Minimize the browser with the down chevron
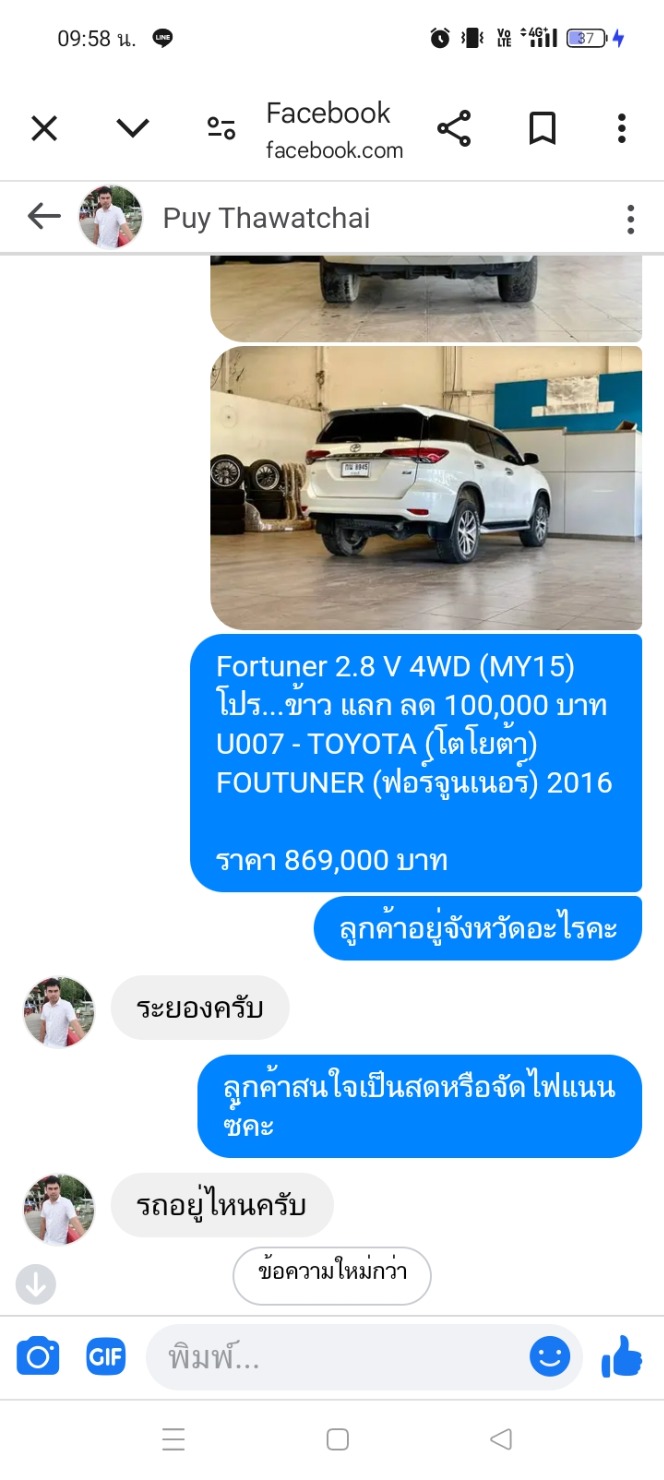The height and width of the screenshot is (1480, 664). tap(132, 128)
